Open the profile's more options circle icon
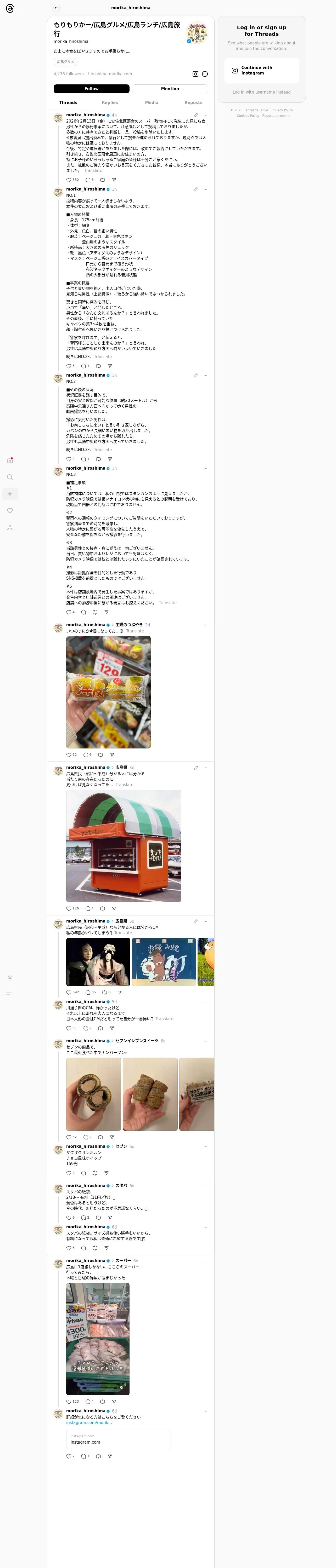This screenshot has height=1568, width=336. click(x=205, y=74)
